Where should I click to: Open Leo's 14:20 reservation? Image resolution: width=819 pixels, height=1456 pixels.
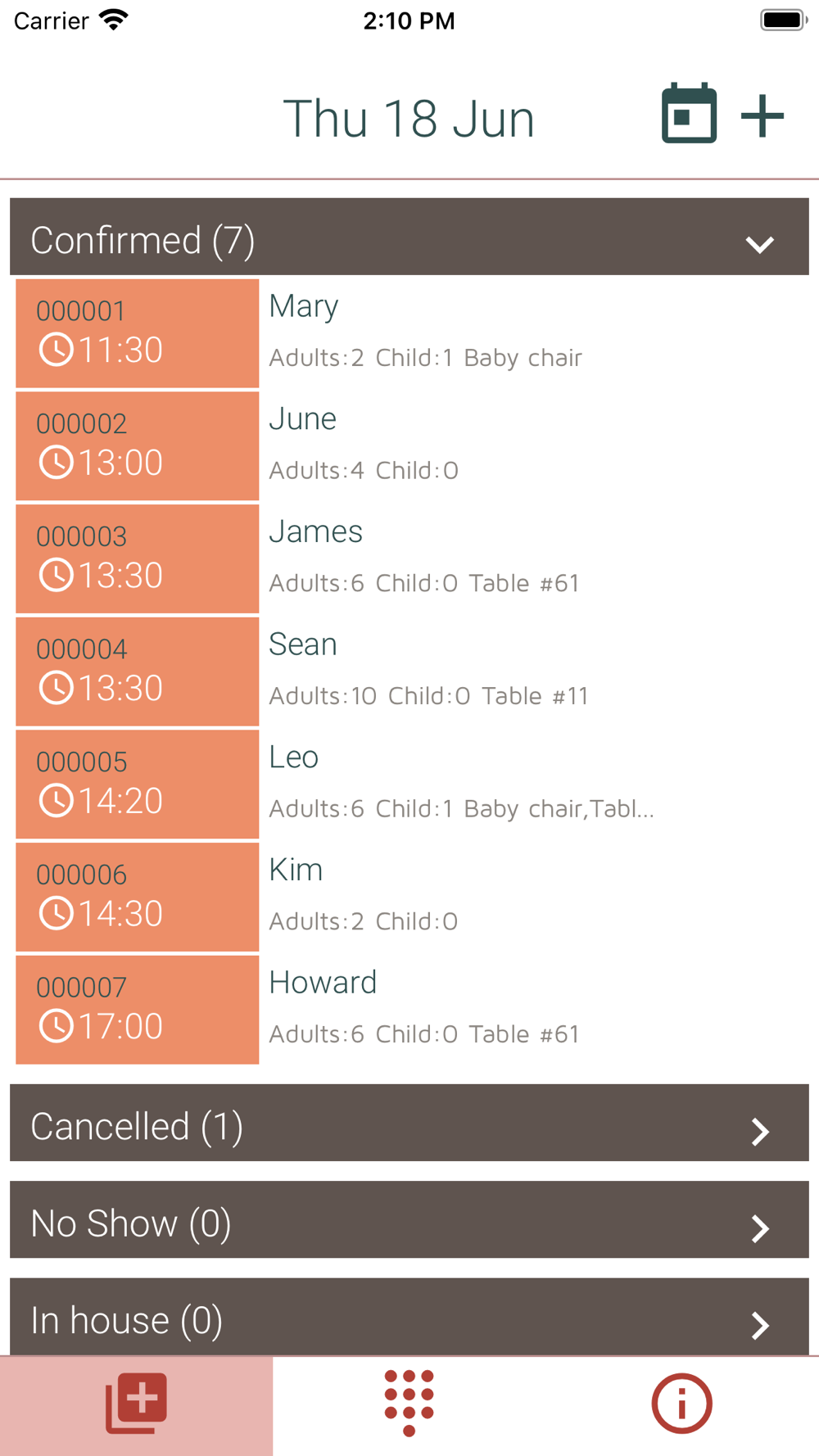pos(409,784)
